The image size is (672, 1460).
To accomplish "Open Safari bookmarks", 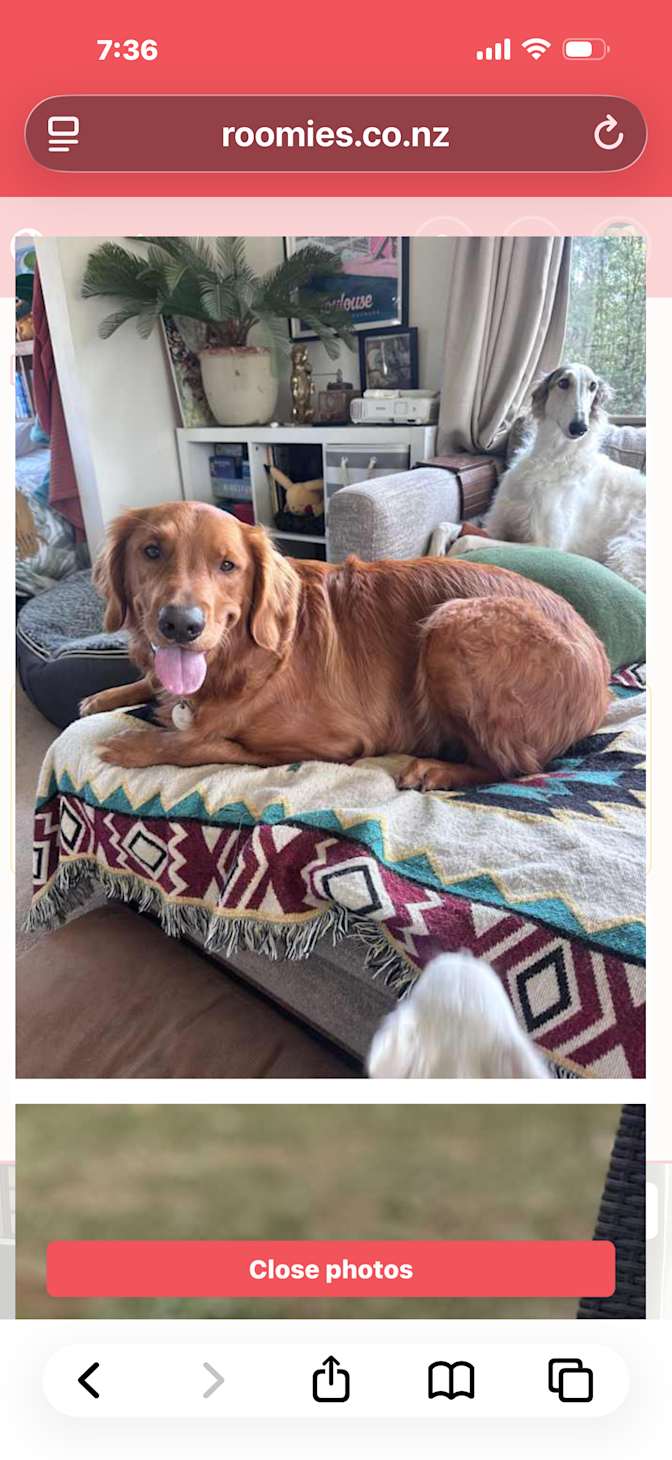I will (451, 1381).
